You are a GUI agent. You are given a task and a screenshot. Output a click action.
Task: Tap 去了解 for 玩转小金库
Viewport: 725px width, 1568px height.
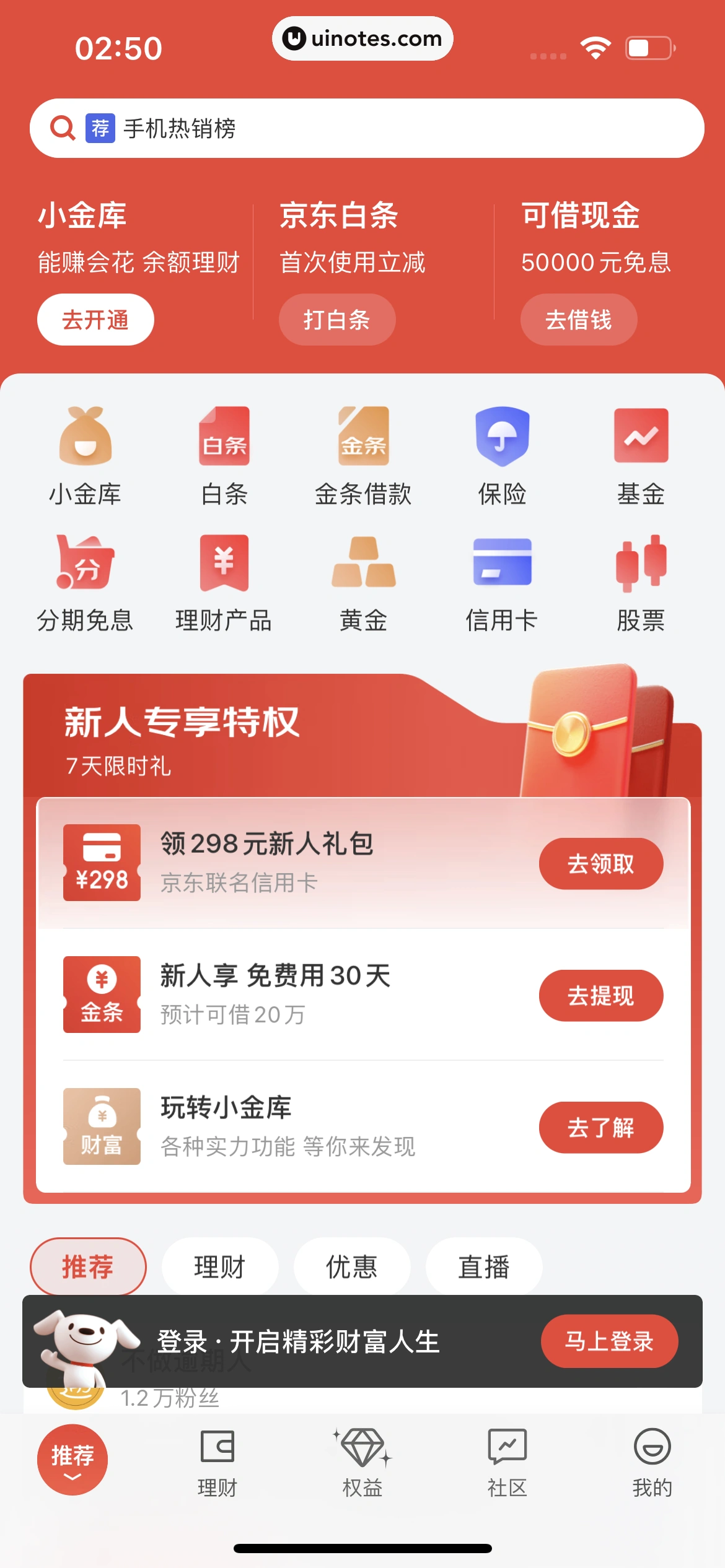pyautogui.click(x=600, y=1127)
